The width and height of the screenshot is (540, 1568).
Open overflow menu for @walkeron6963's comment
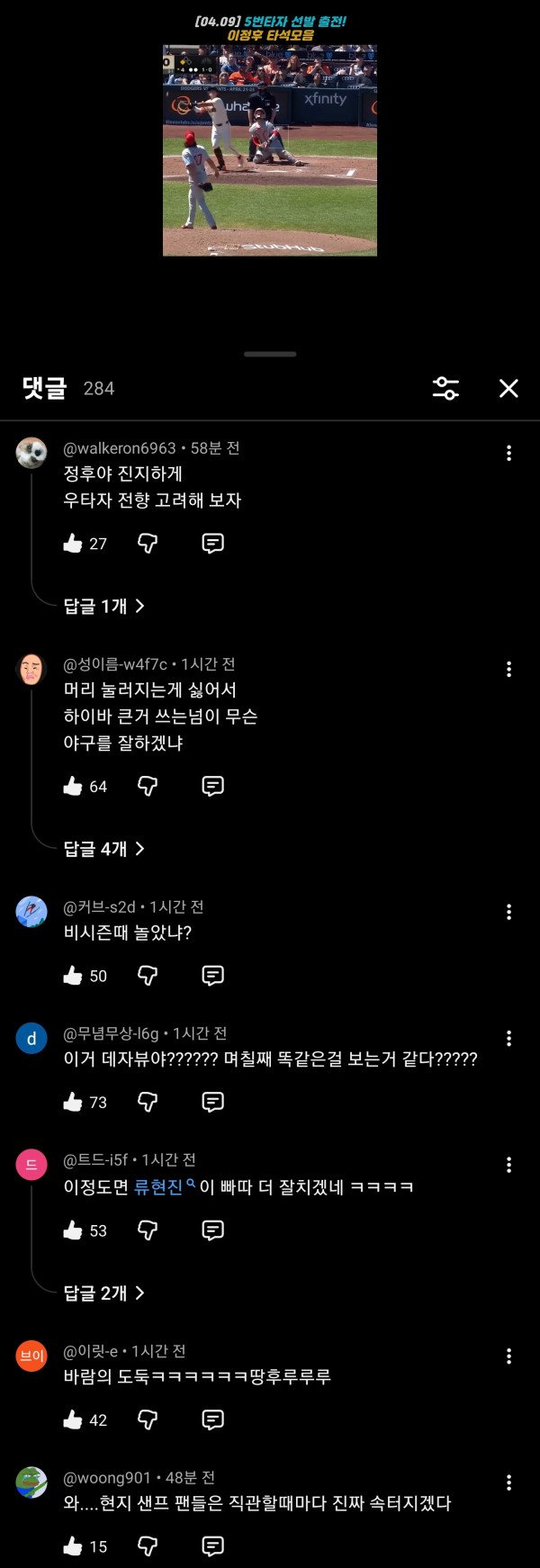click(508, 453)
